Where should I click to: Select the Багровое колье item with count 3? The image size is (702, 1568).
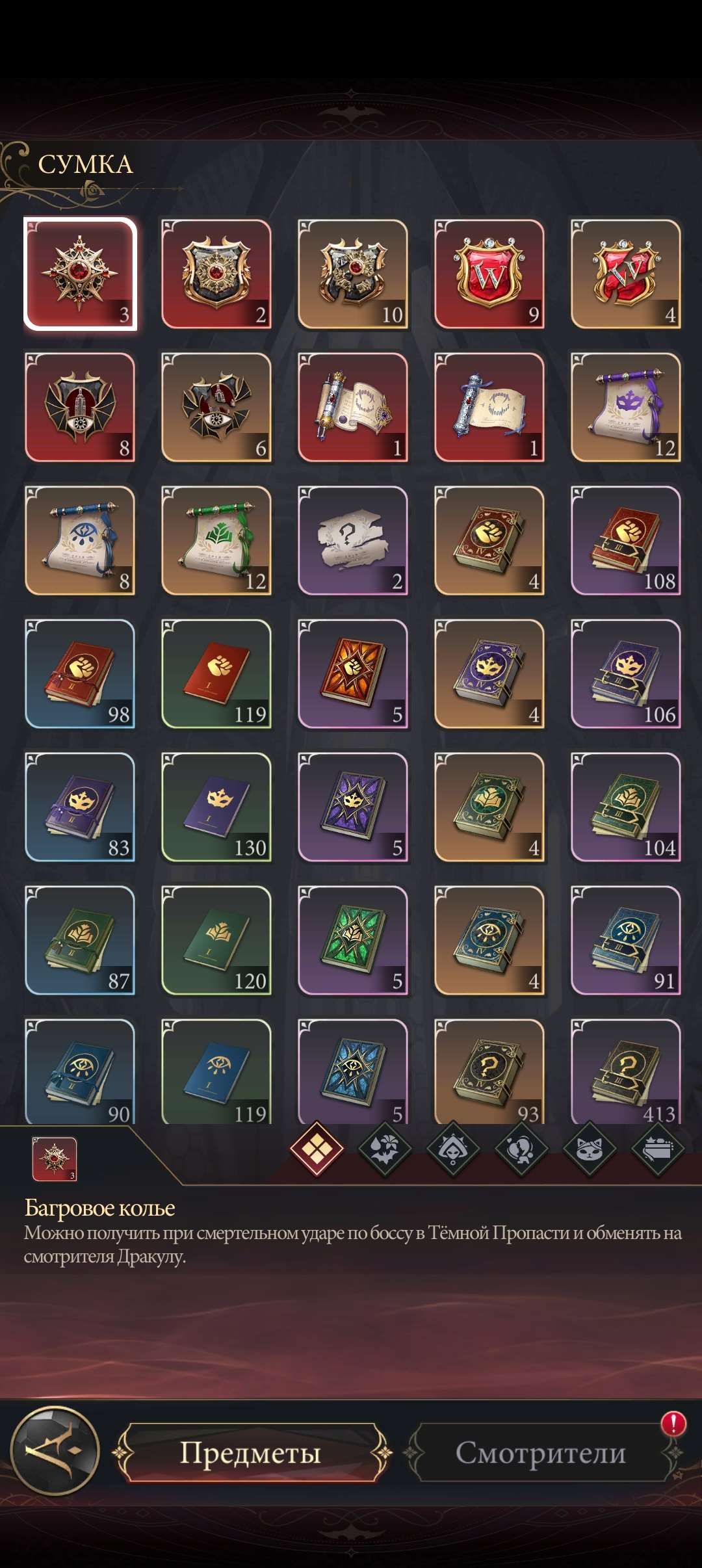pos(80,274)
